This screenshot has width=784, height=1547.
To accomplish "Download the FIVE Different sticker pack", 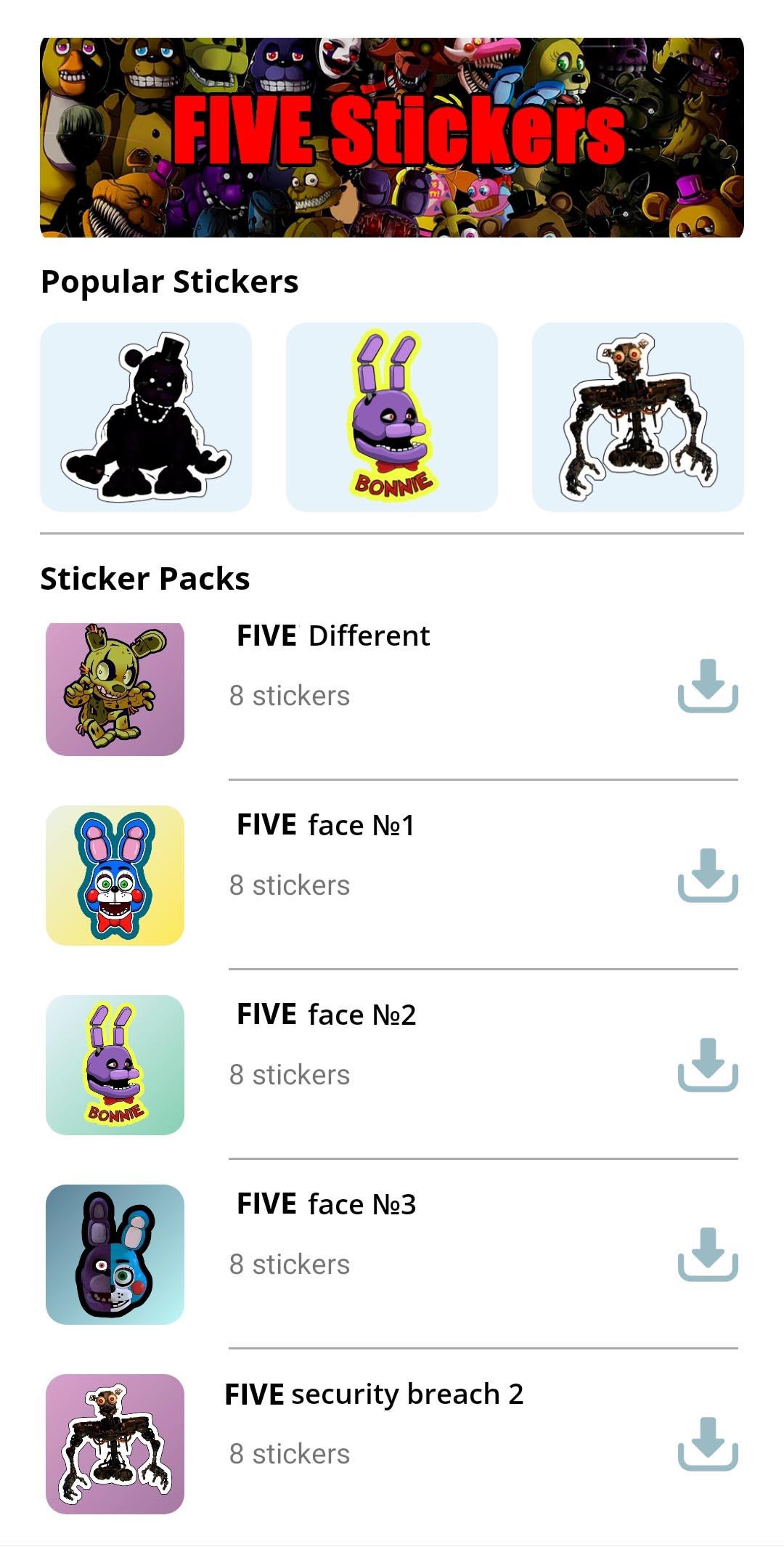I will (x=708, y=686).
